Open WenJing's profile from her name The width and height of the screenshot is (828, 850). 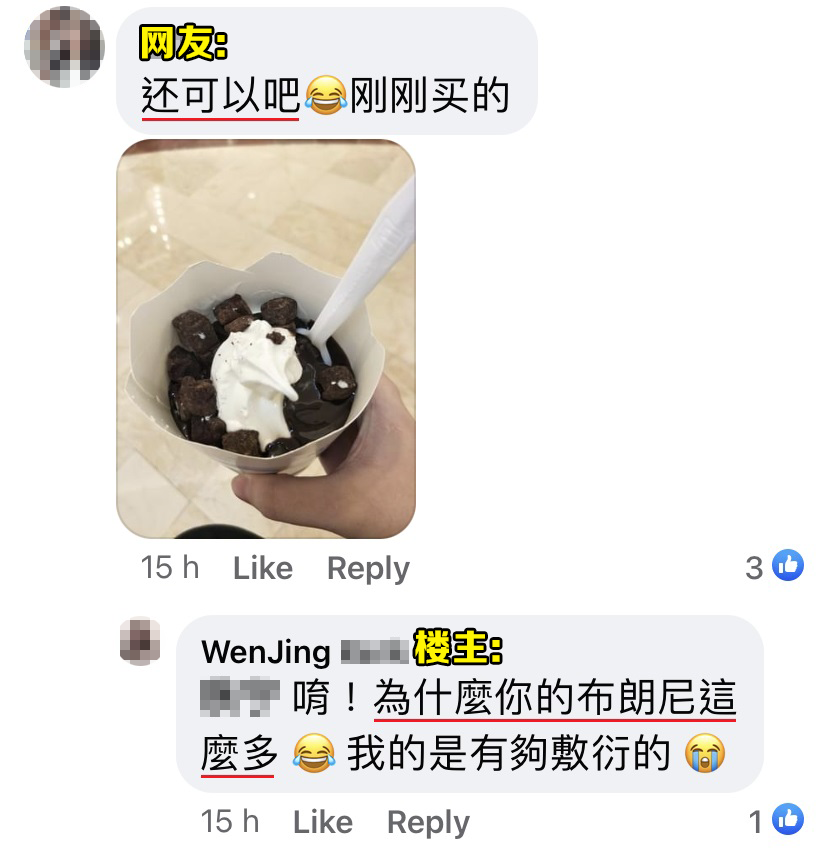(x=265, y=651)
